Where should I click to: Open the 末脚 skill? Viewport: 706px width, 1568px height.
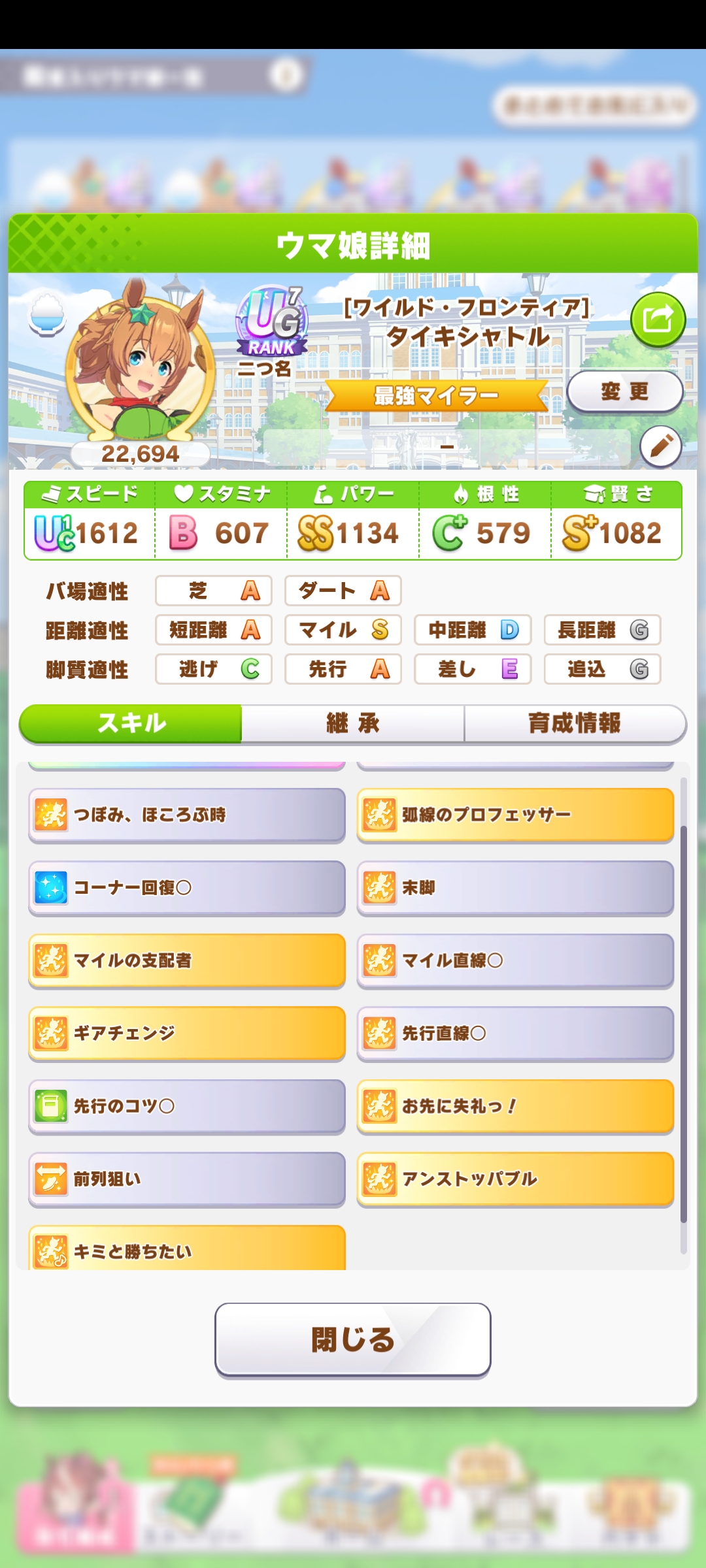pyautogui.click(x=515, y=887)
